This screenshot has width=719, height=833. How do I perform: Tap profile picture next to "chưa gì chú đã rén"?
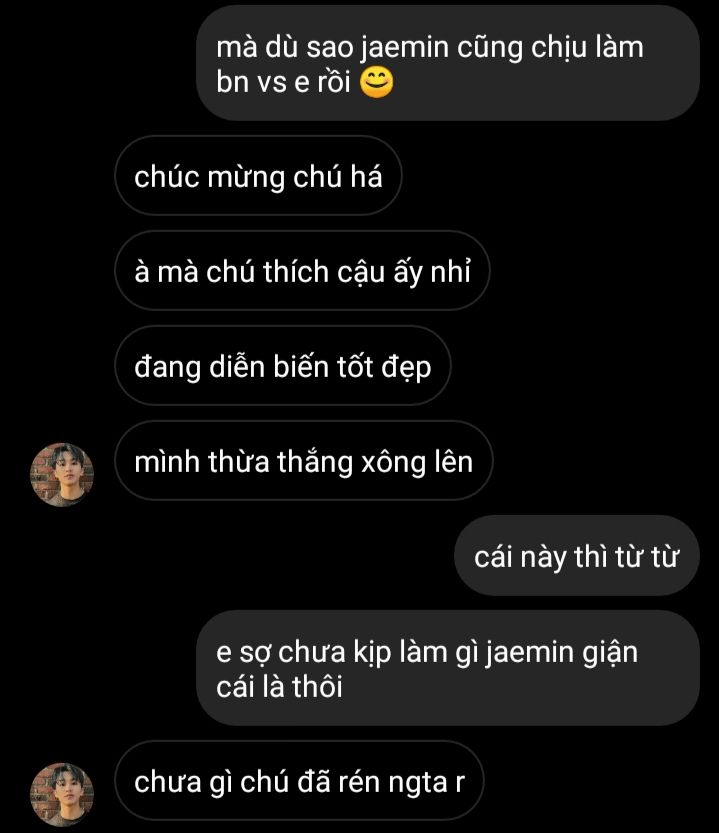point(62,794)
